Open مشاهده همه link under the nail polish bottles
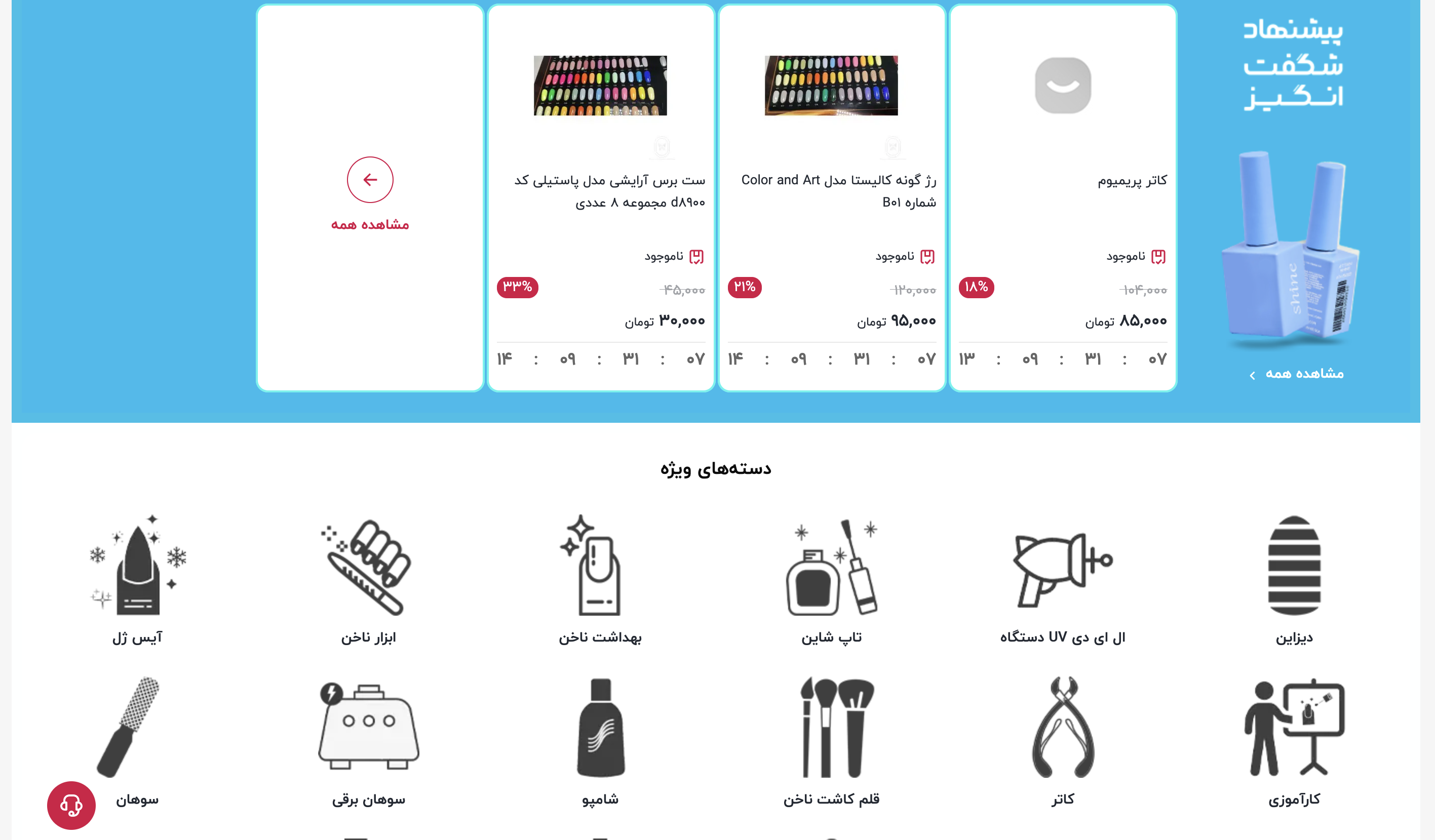This screenshot has width=1435, height=840. (1304, 374)
